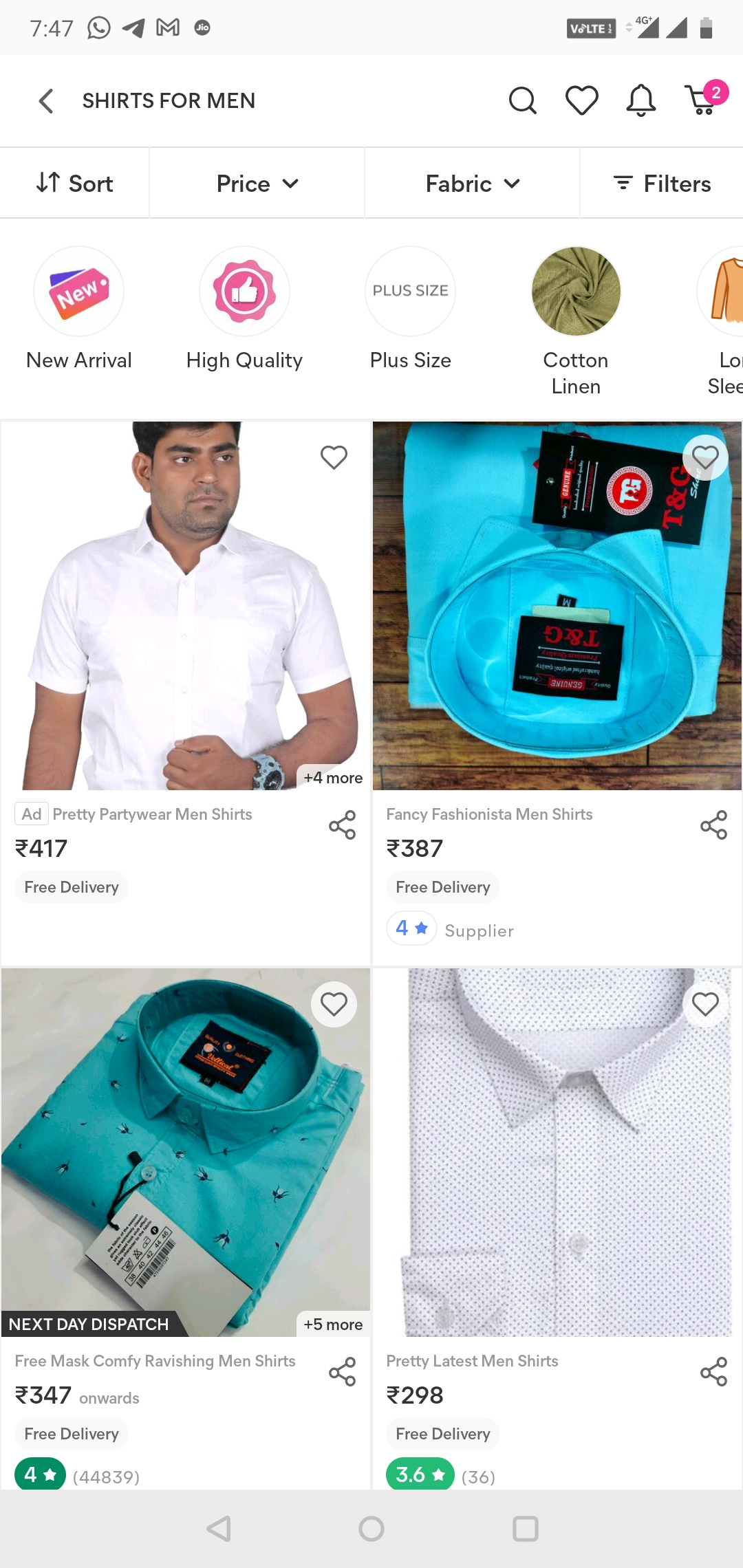The width and height of the screenshot is (743, 1568).
Task: Open the wishlist heart in header
Action: click(581, 101)
